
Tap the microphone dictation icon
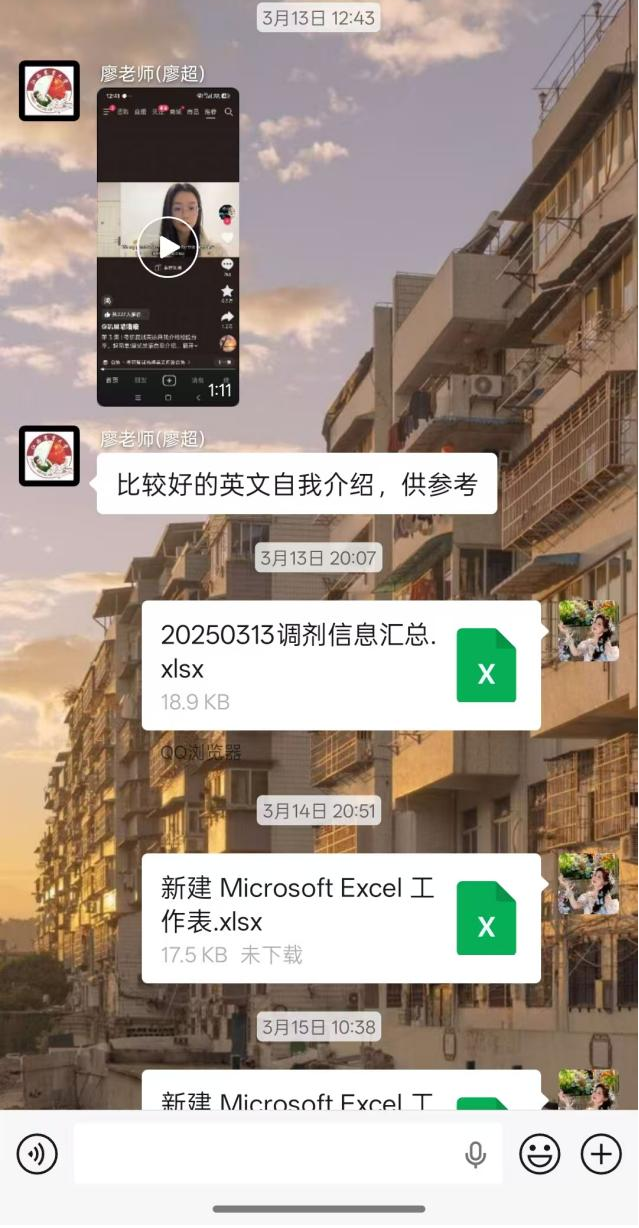(x=476, y=1154)
